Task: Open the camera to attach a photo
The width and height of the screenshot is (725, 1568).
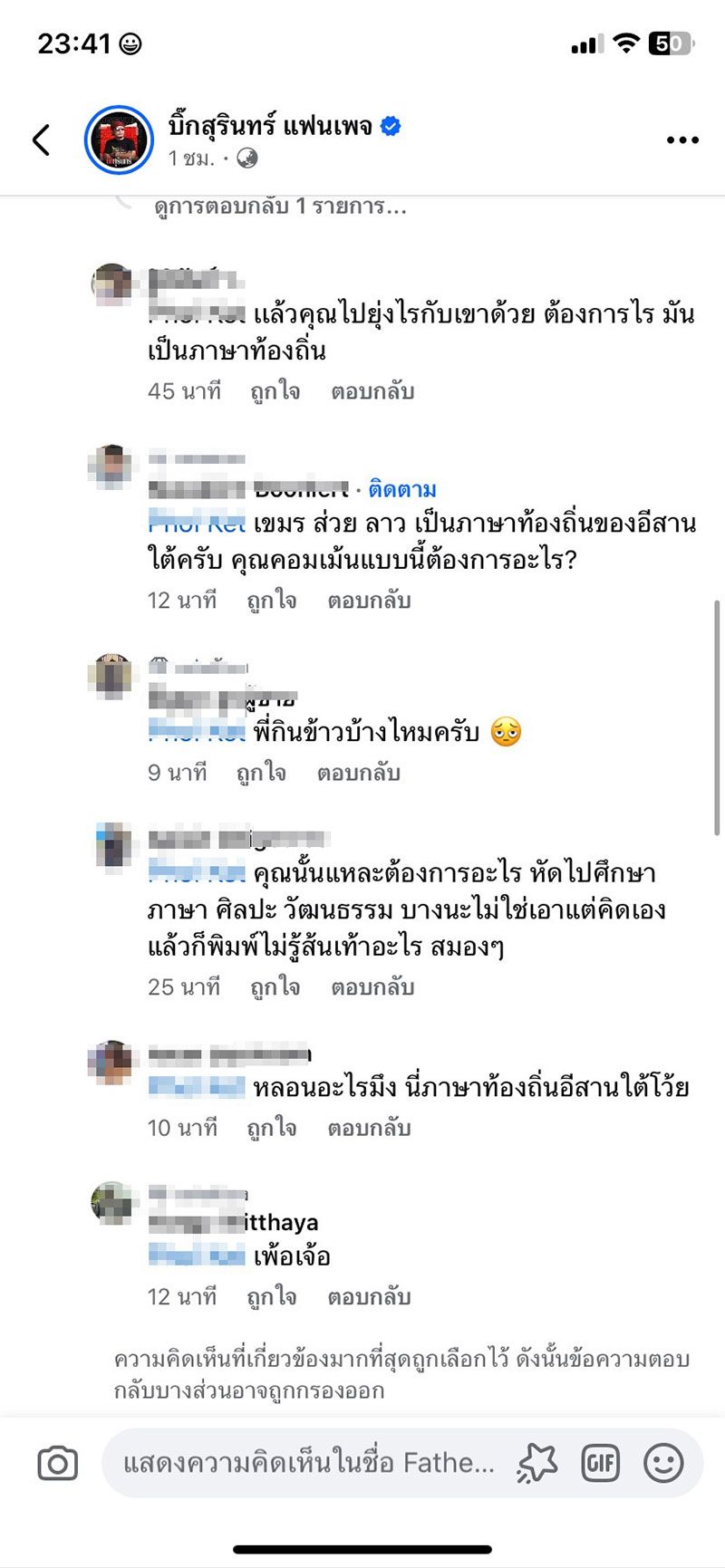Action: 57,1463
